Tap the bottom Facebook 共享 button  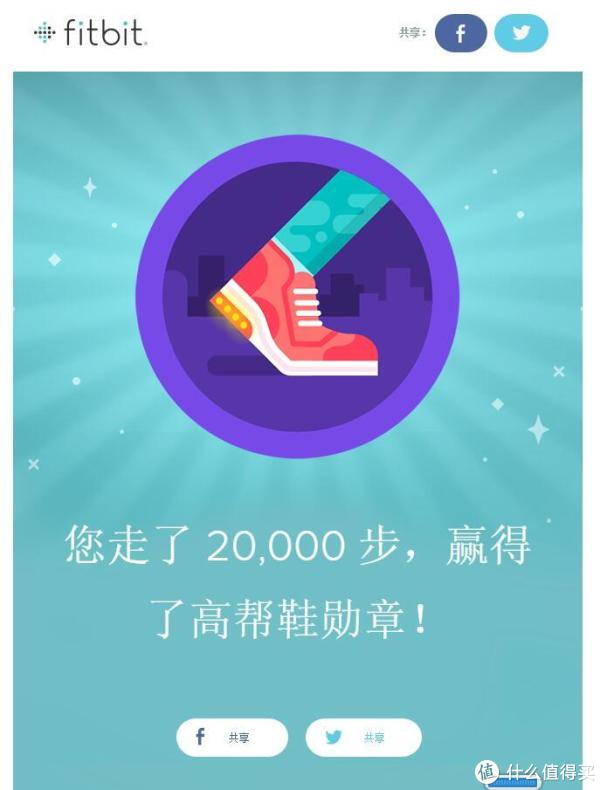pyautogui.click(x=232, y=737)
